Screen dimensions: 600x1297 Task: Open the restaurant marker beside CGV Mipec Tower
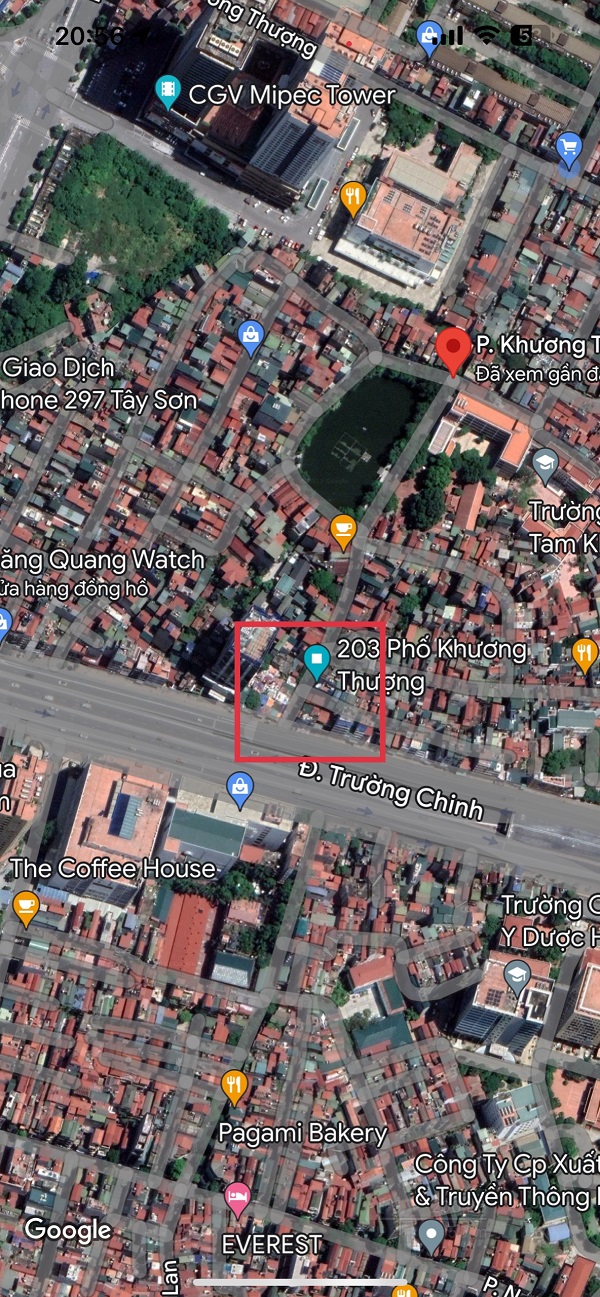[352, 196]
